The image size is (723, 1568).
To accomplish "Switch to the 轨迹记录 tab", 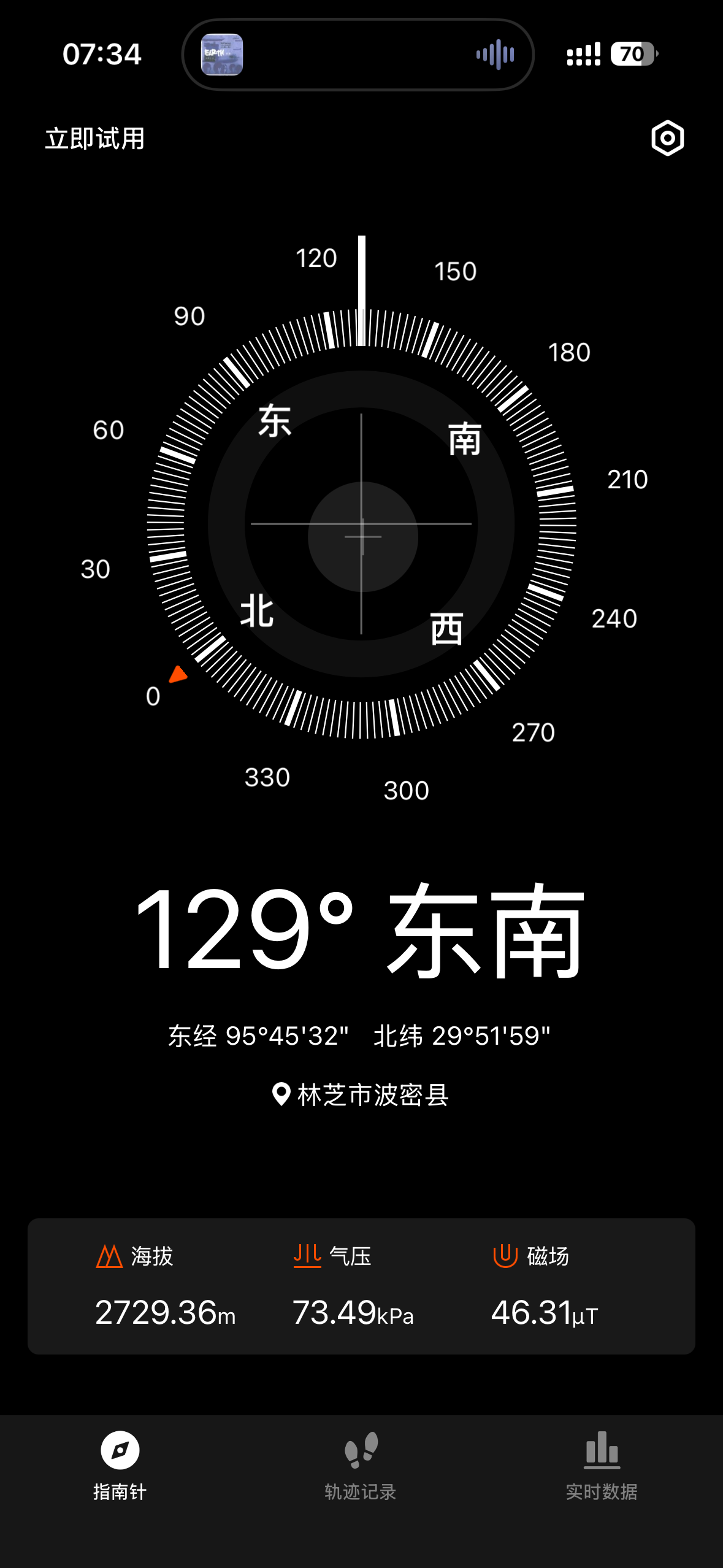I will (x=361, y=1466).
